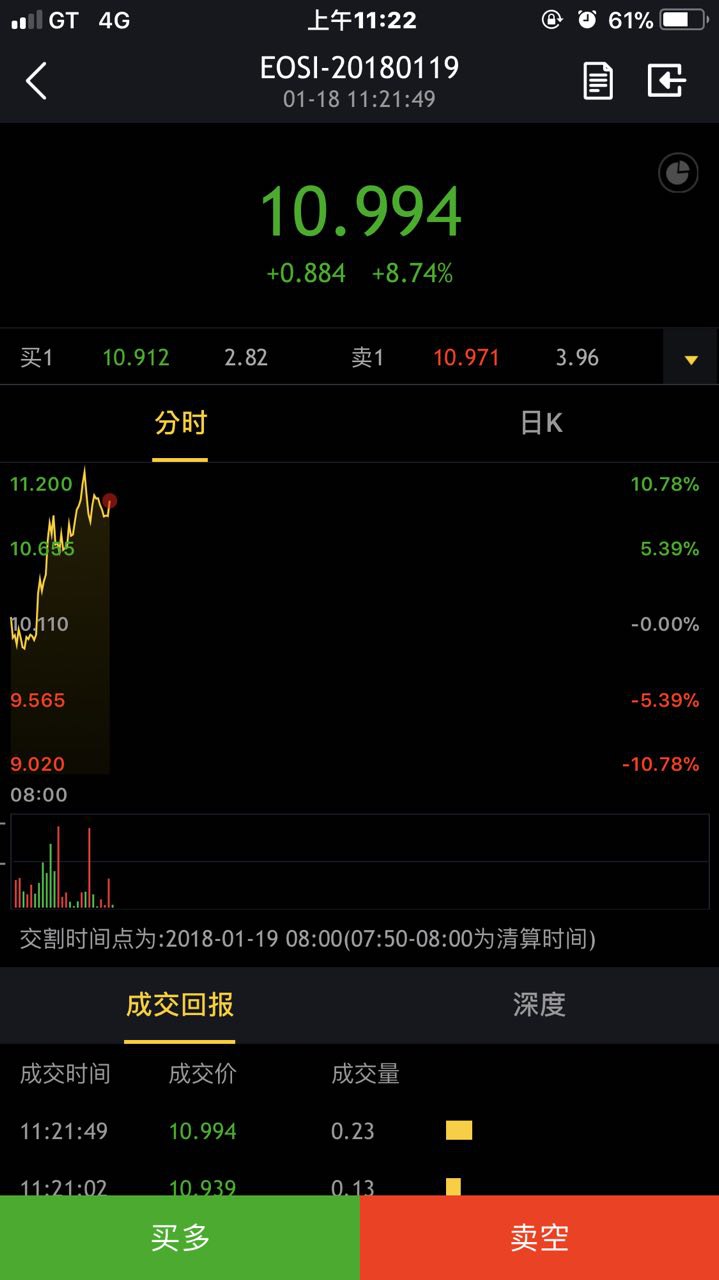Image resolution: width=719 pixels, height=1280 pixels.
Task: Open the pie chart icon beside the price
Action: point(678,173)
